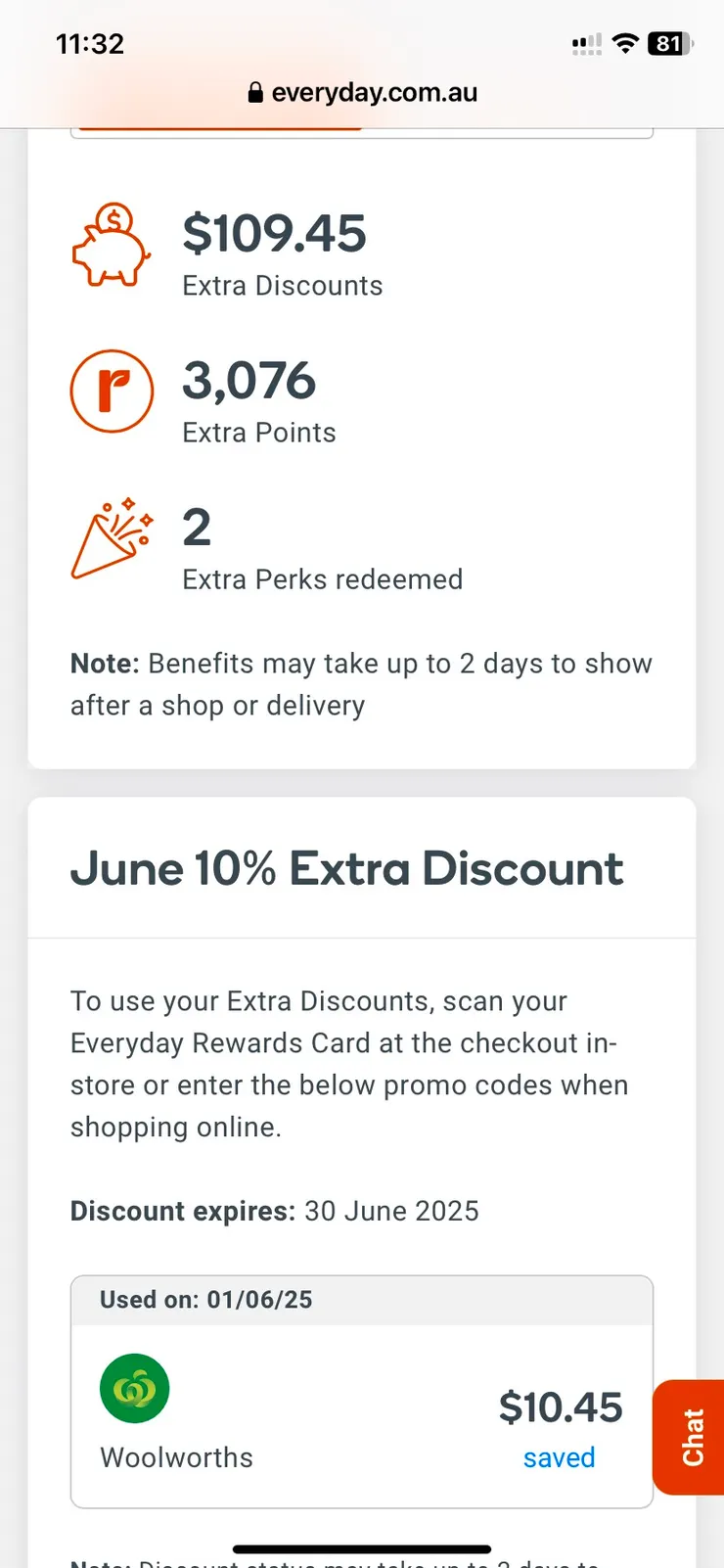This screenshot has height=1568, width=724.
Task: Open the orange Chat button
Action: tap(692, 1437)
